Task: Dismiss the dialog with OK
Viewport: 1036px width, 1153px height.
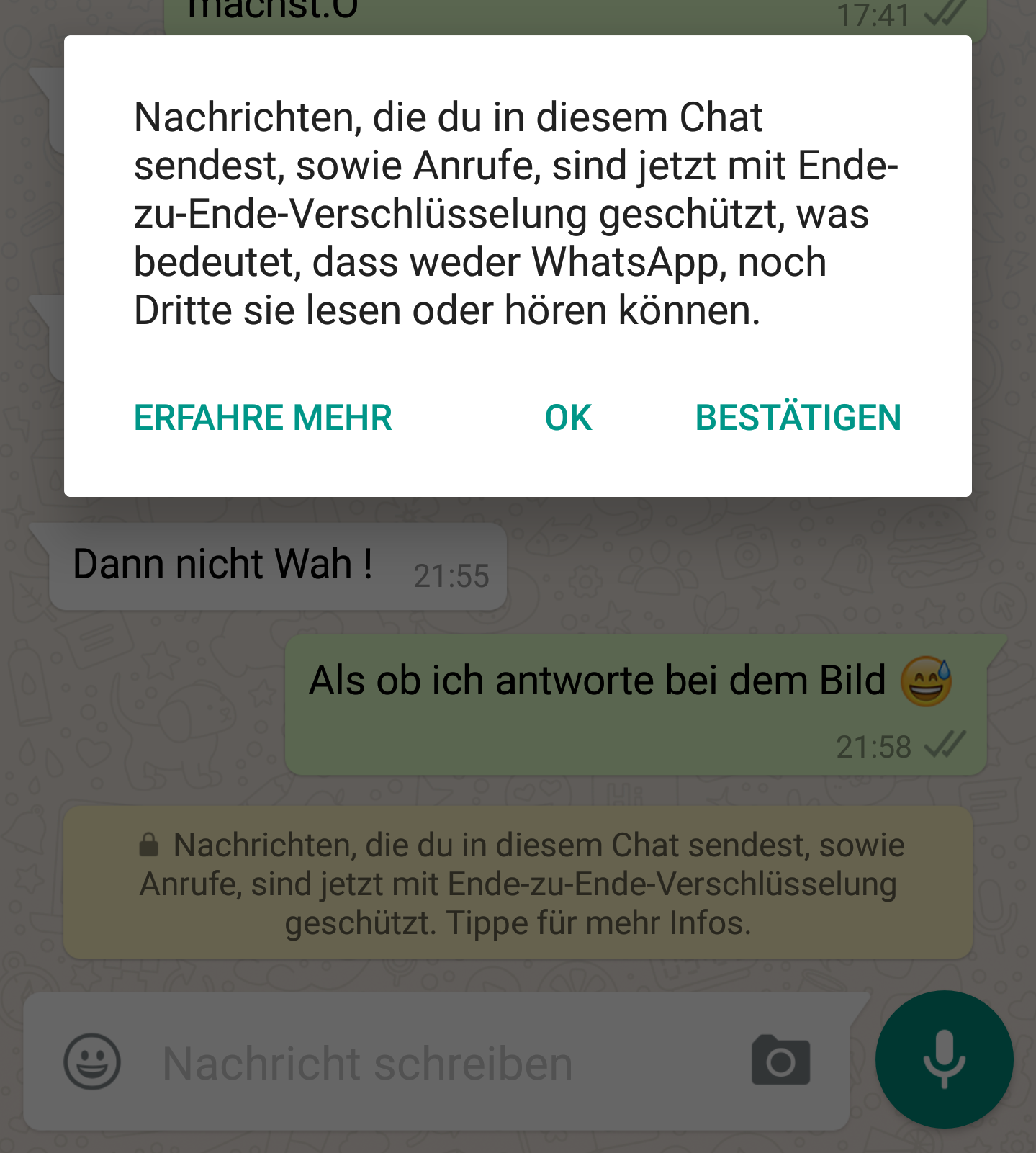Action: pos(568,418)
